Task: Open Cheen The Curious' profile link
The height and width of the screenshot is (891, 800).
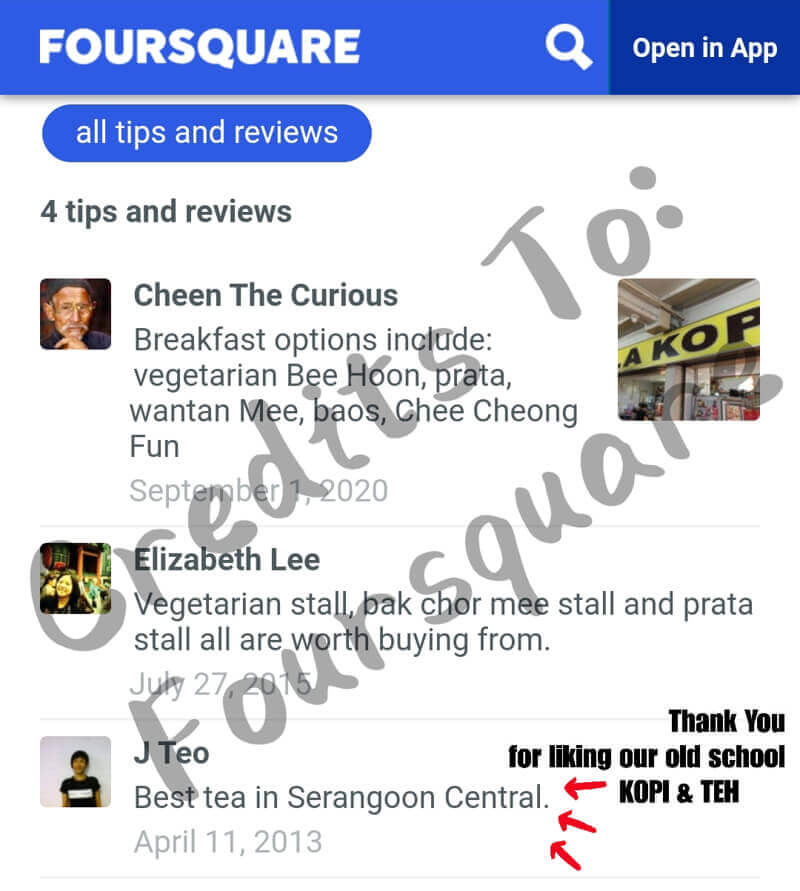Action: point(265,295)
